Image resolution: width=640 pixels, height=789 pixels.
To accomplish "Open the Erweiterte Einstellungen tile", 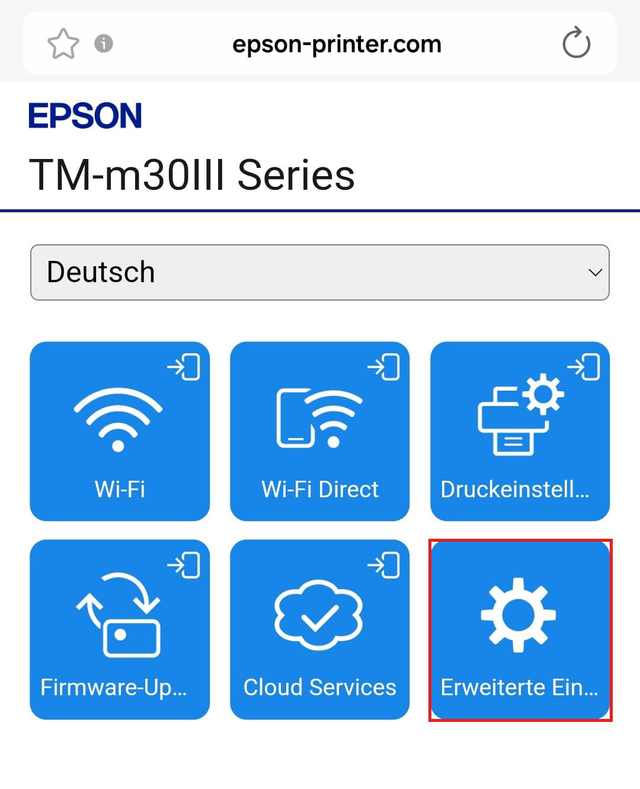I will (x=520, y=629).
